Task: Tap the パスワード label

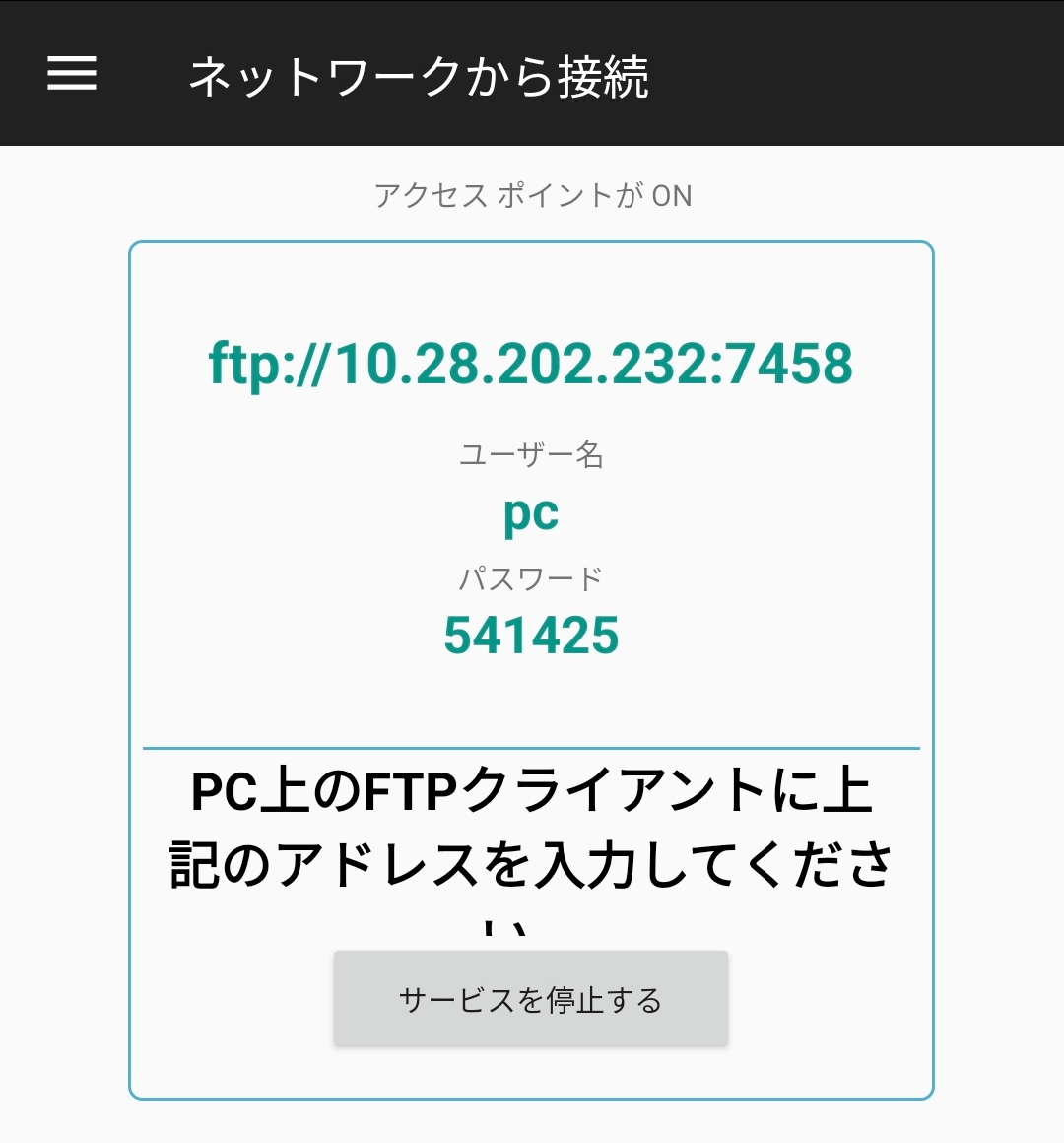Action: pos(532,577)
